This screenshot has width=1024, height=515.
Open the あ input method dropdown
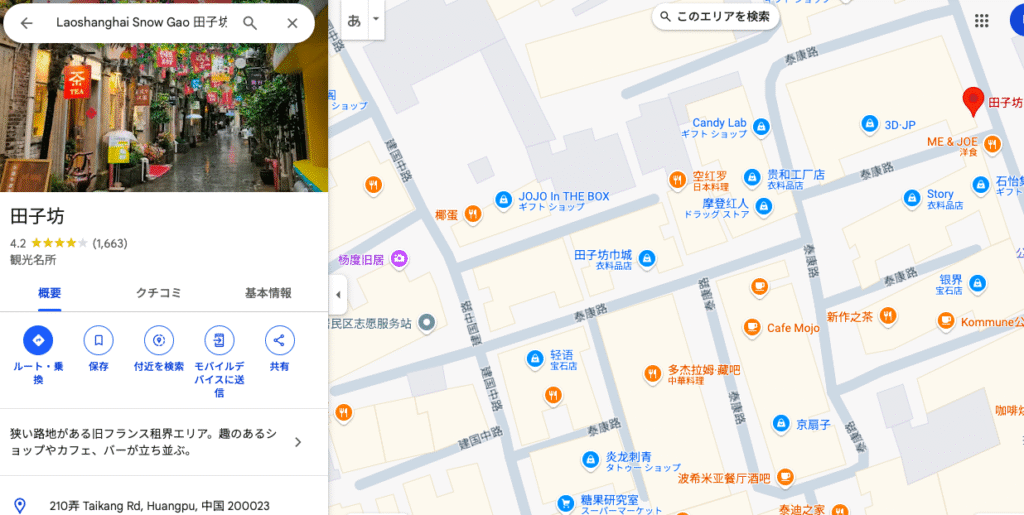376,19
